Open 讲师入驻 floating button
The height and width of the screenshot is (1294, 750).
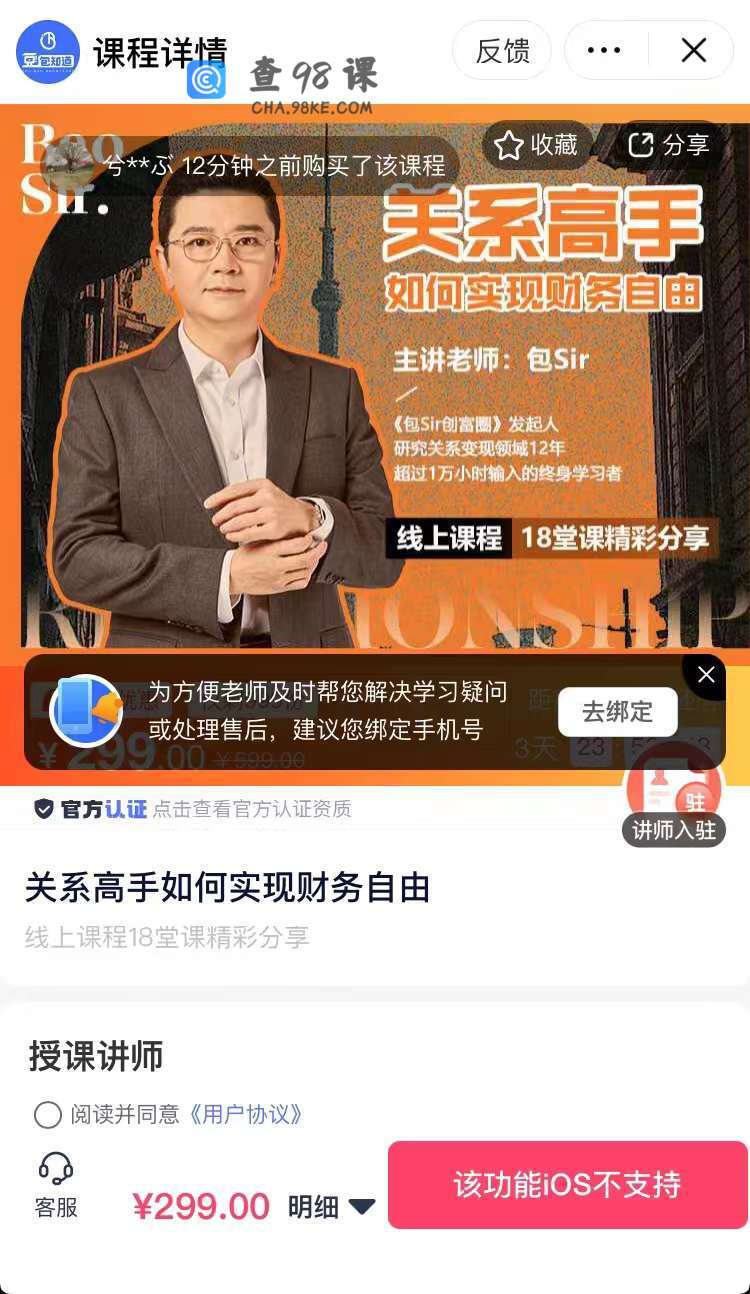pos(674,800)
